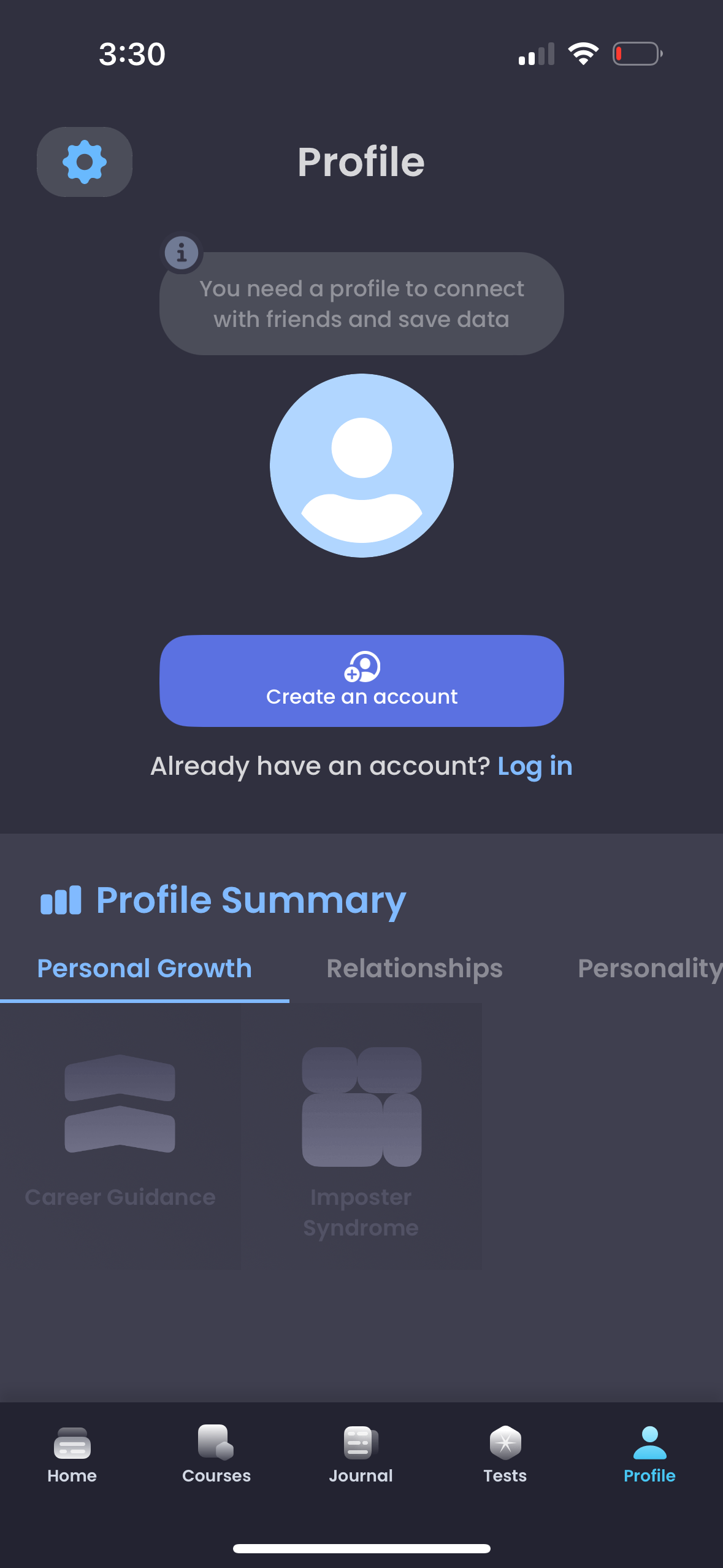Screen dimensions: 723x1568
Task: Tap the Log in link
Action: (x=535, y=766)
